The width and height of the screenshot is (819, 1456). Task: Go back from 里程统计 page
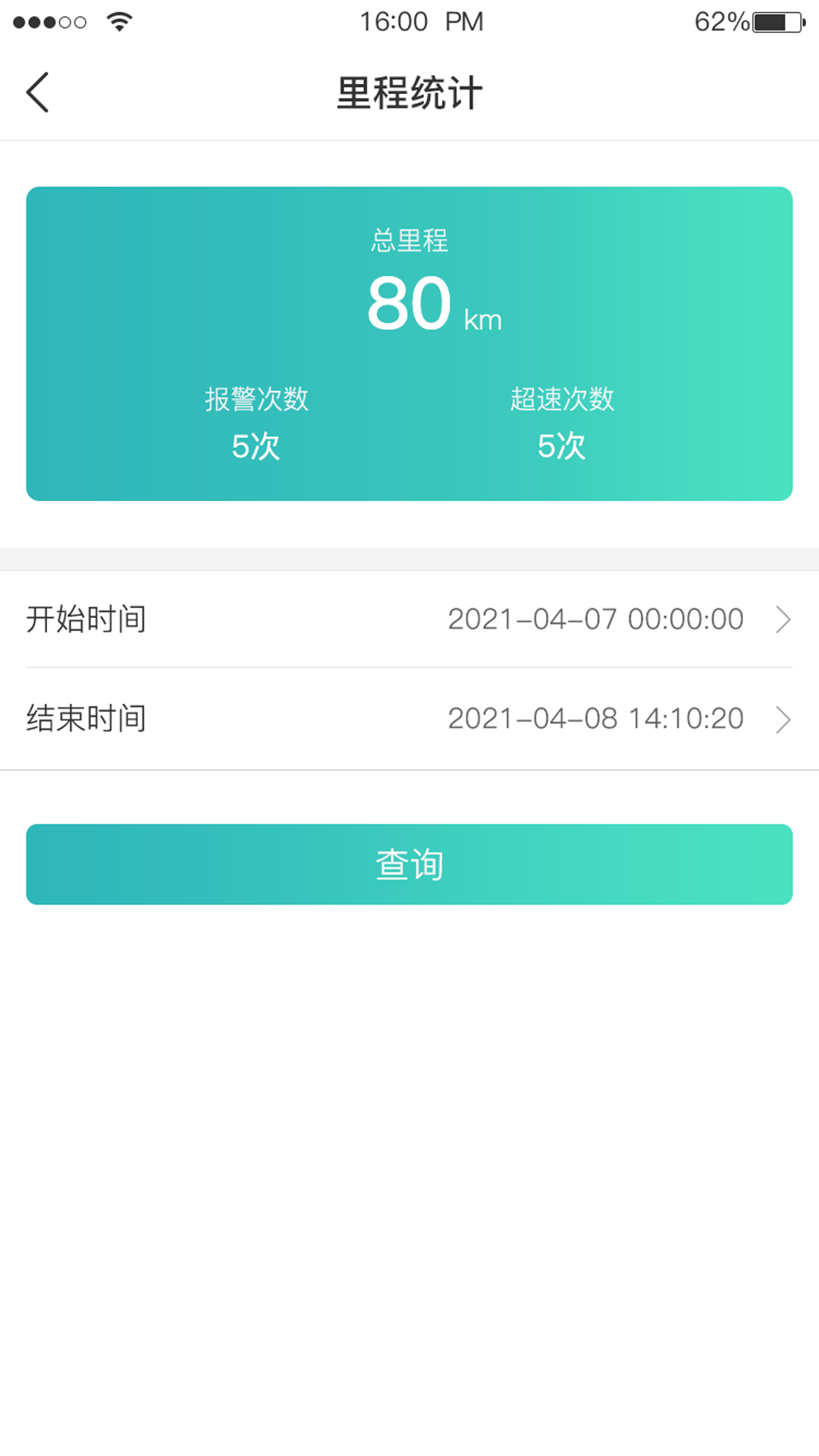[x=38, y=93]
